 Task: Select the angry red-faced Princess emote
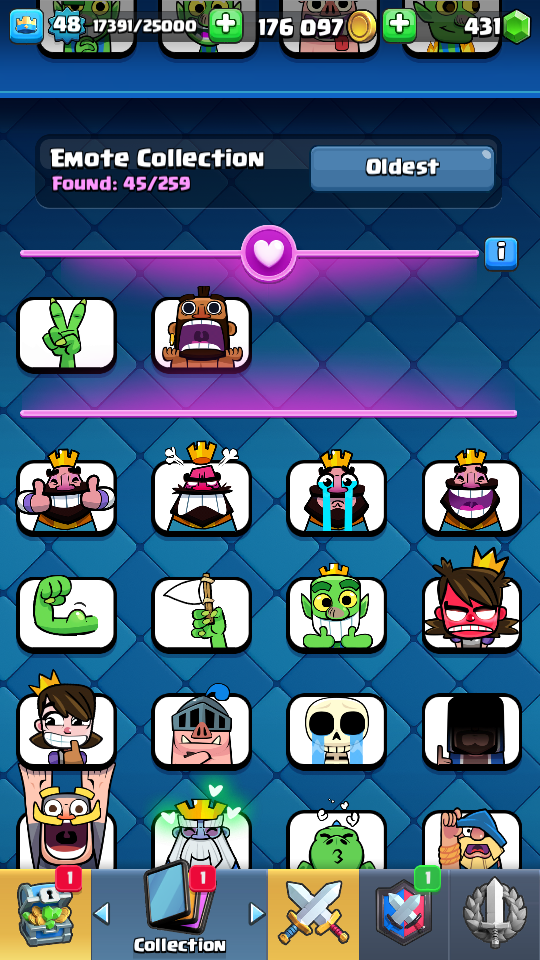tap(472, 603)
